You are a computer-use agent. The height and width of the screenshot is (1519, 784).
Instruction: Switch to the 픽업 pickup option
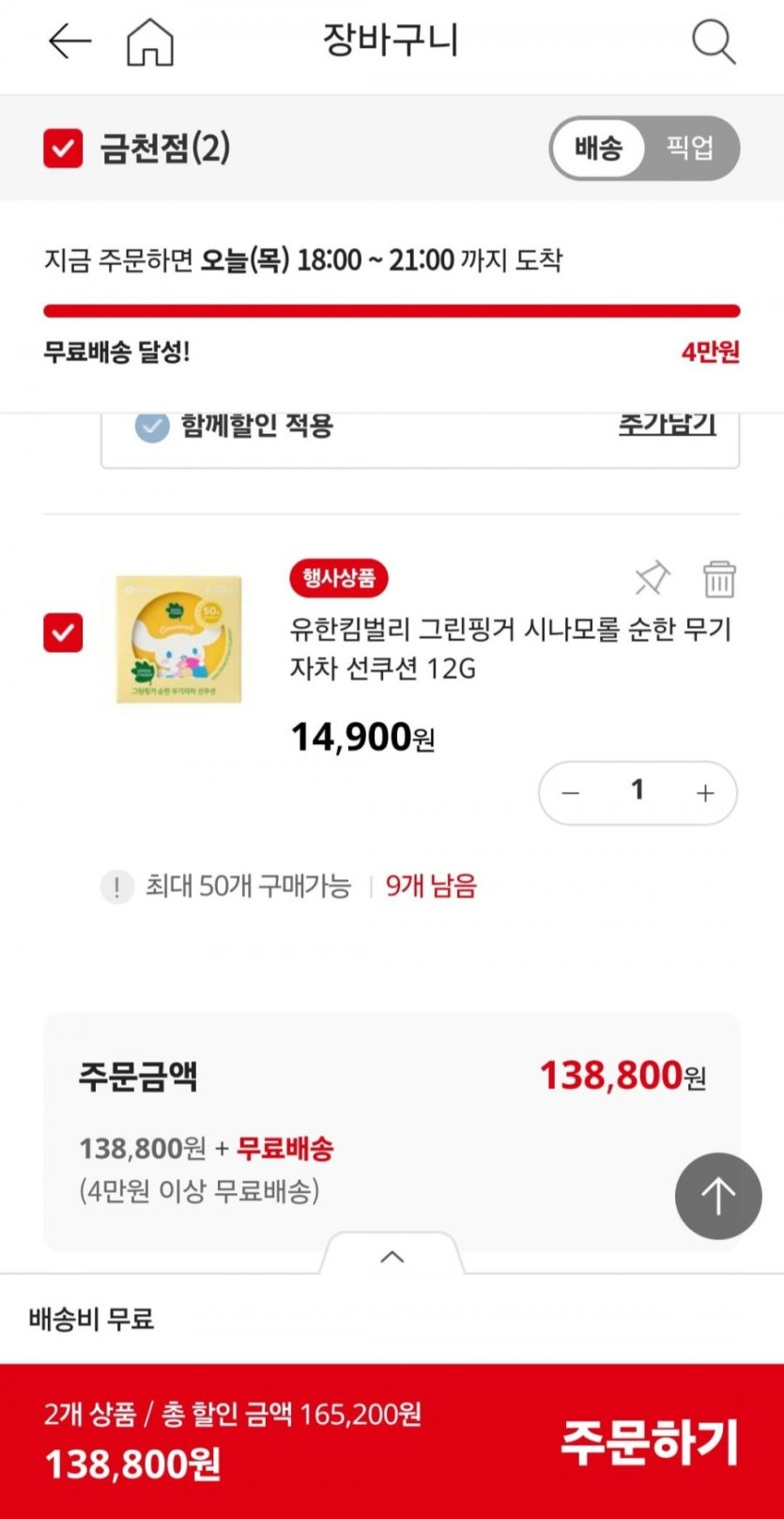pos(690,148)
